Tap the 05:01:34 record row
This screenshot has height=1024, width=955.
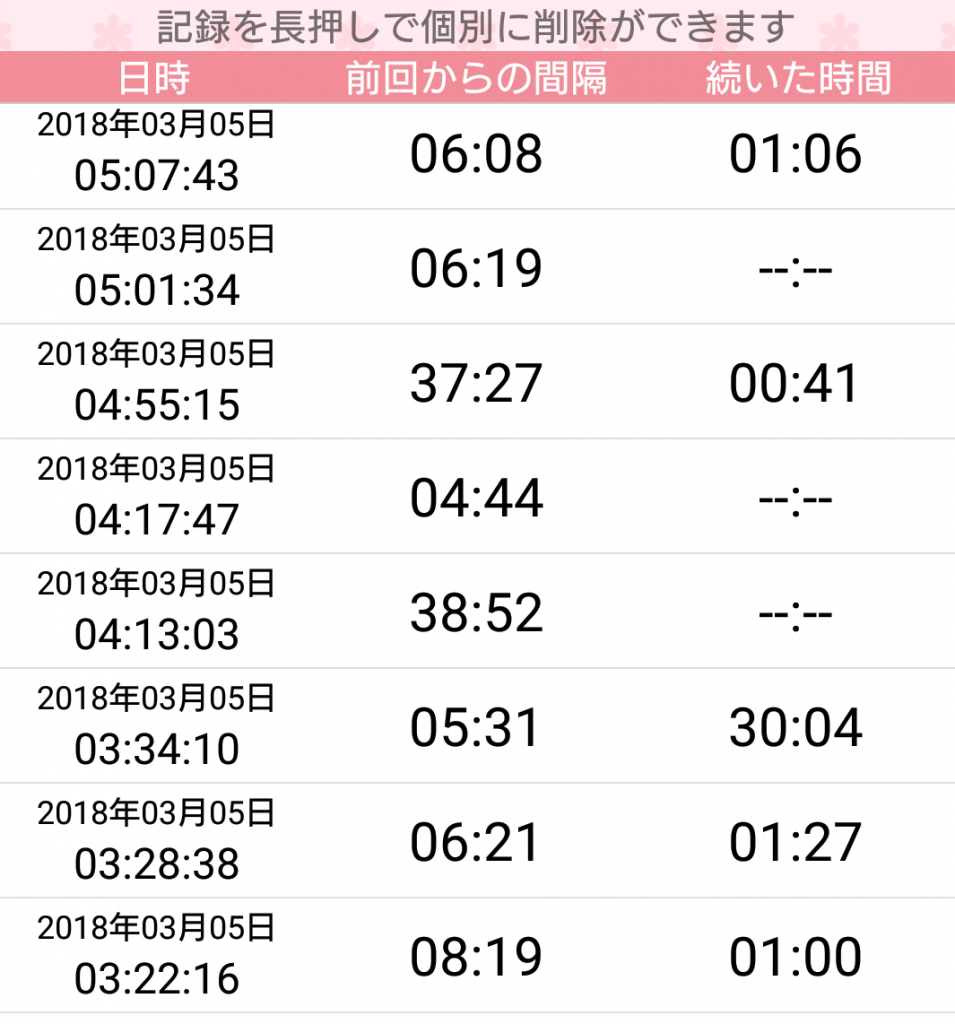click(x=477, y=267)
